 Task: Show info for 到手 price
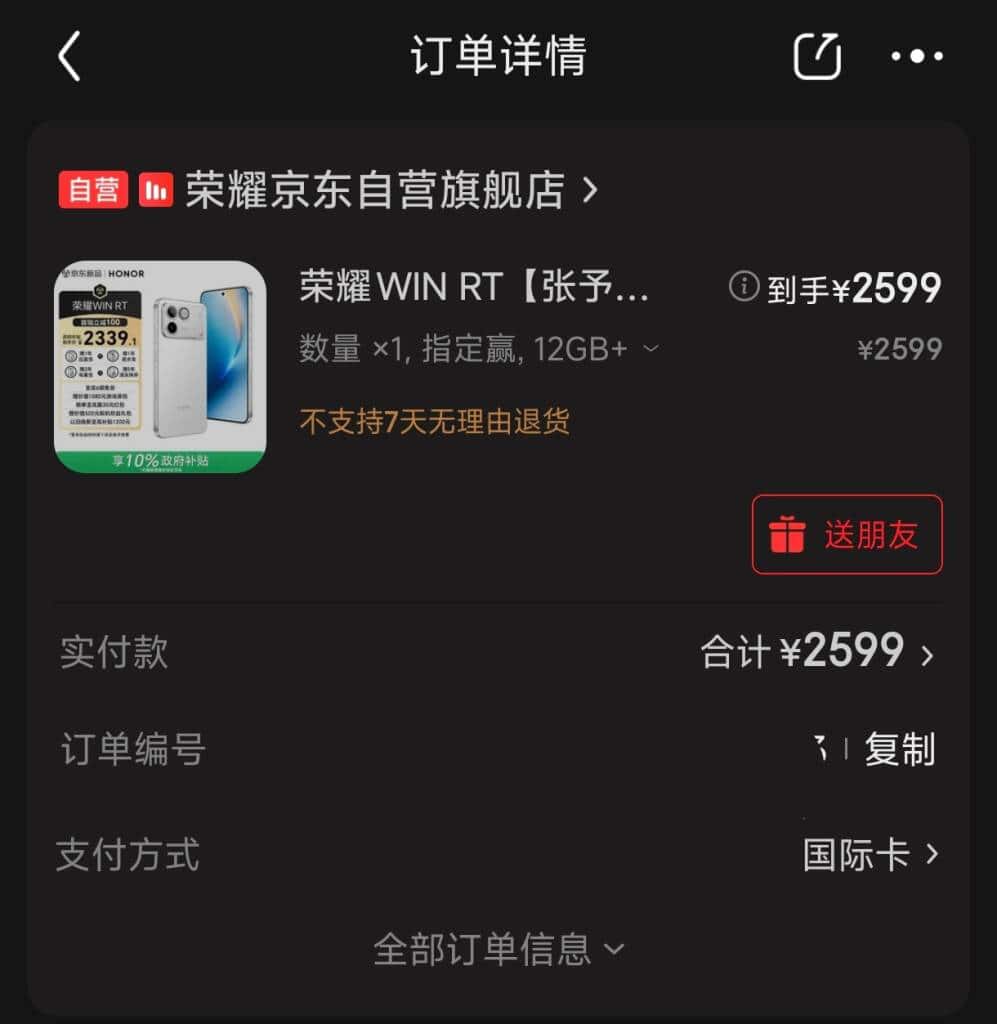(743, 288)
